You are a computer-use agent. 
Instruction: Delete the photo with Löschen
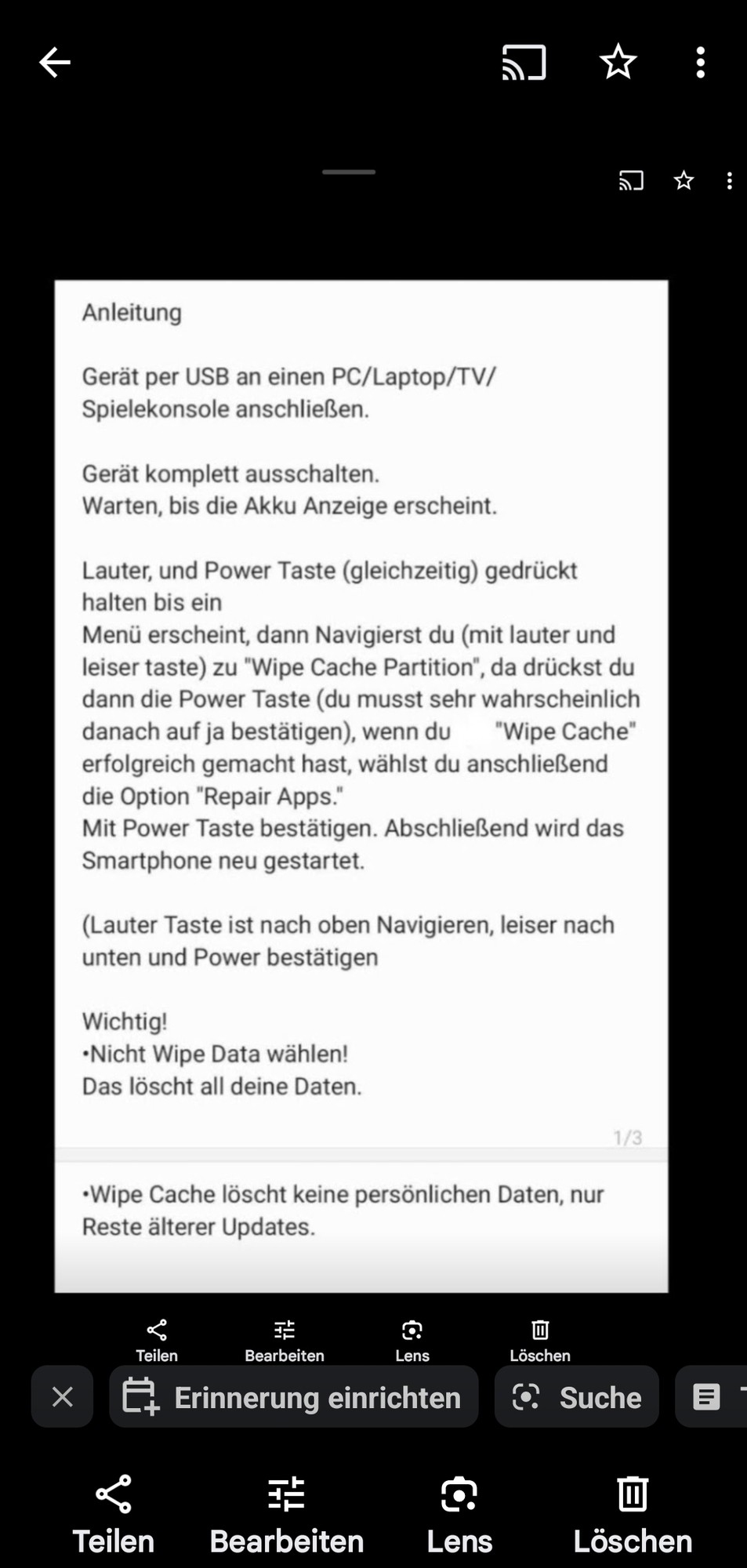click(633, 1513)
